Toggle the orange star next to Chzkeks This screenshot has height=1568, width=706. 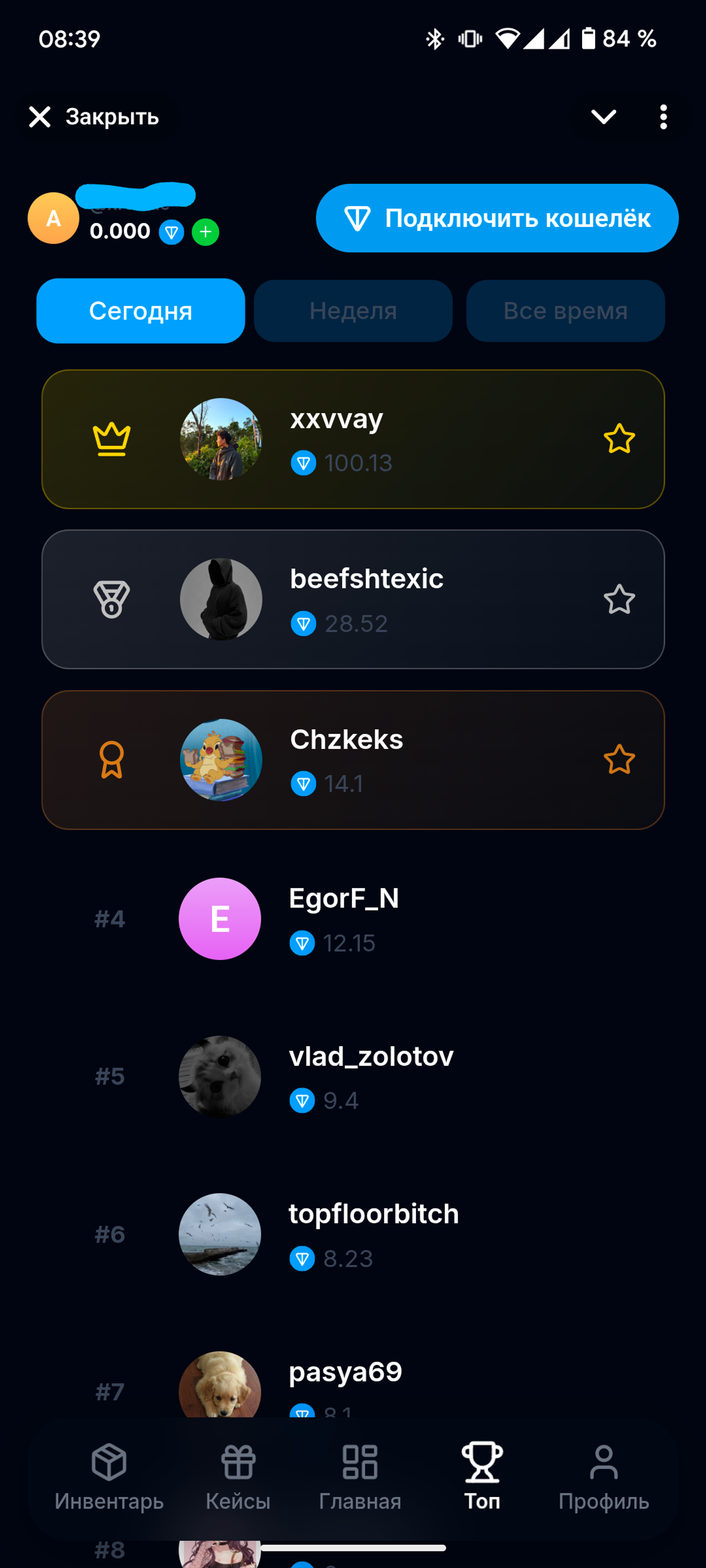tap(620, 760)
